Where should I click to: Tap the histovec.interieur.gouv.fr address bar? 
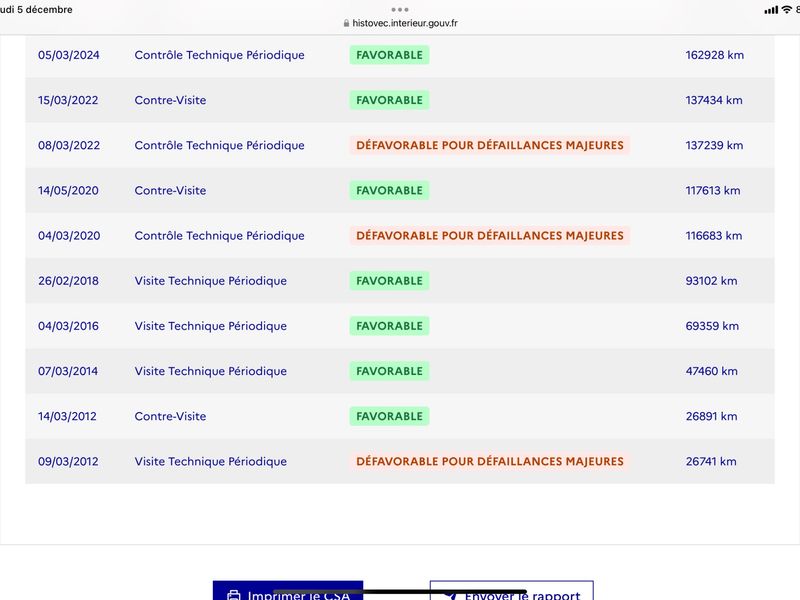point(400,23)
